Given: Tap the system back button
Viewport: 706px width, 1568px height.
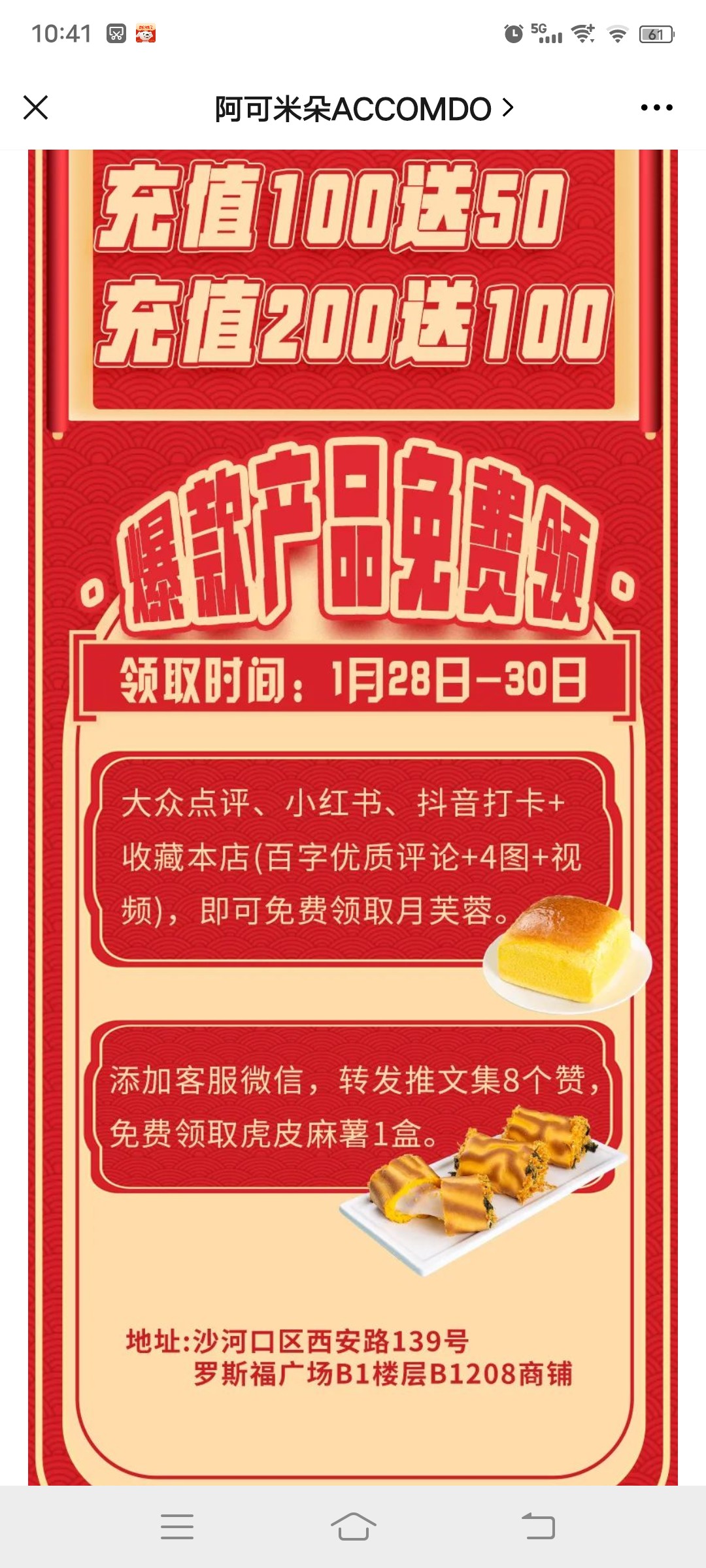Looking at the screenshot, I should [538, 1526].
